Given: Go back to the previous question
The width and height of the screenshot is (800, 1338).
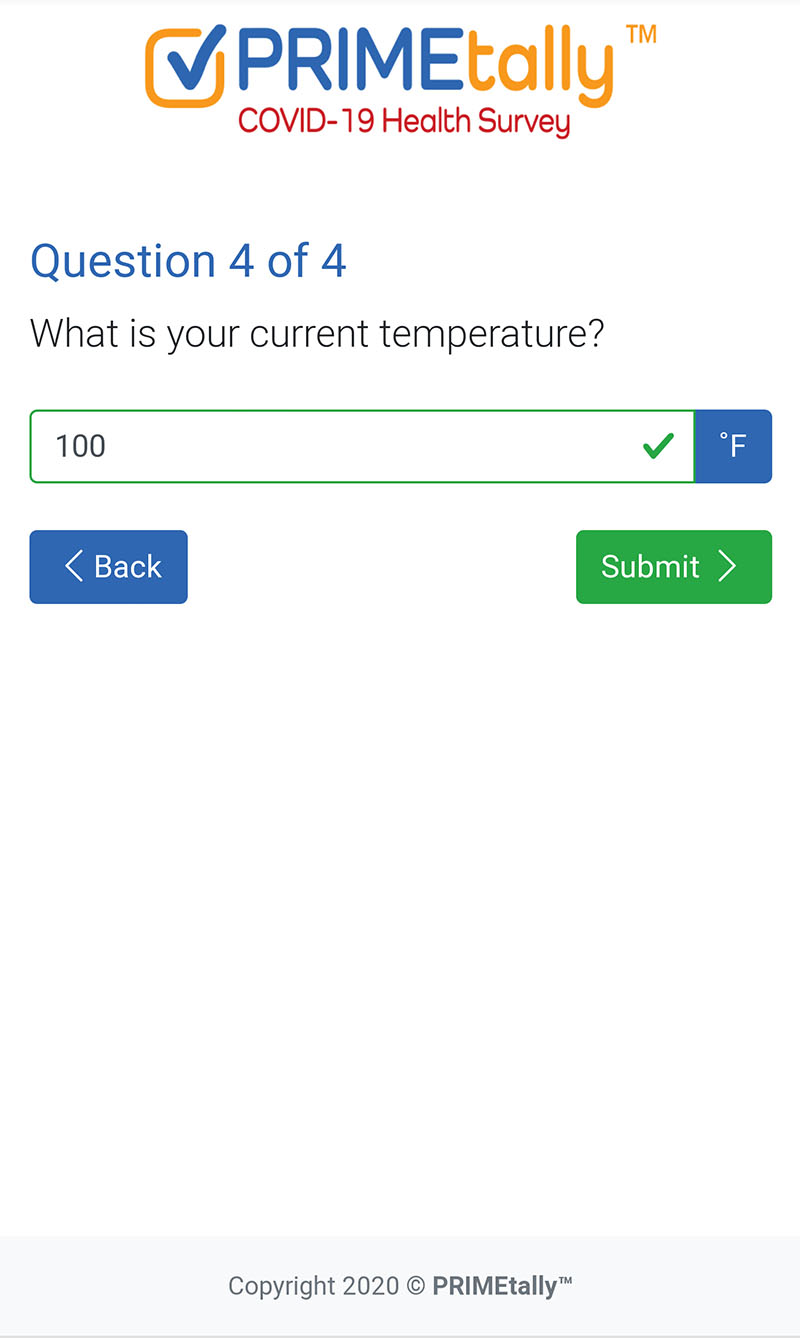Looking at the screenshot, I should click(108, 567).
